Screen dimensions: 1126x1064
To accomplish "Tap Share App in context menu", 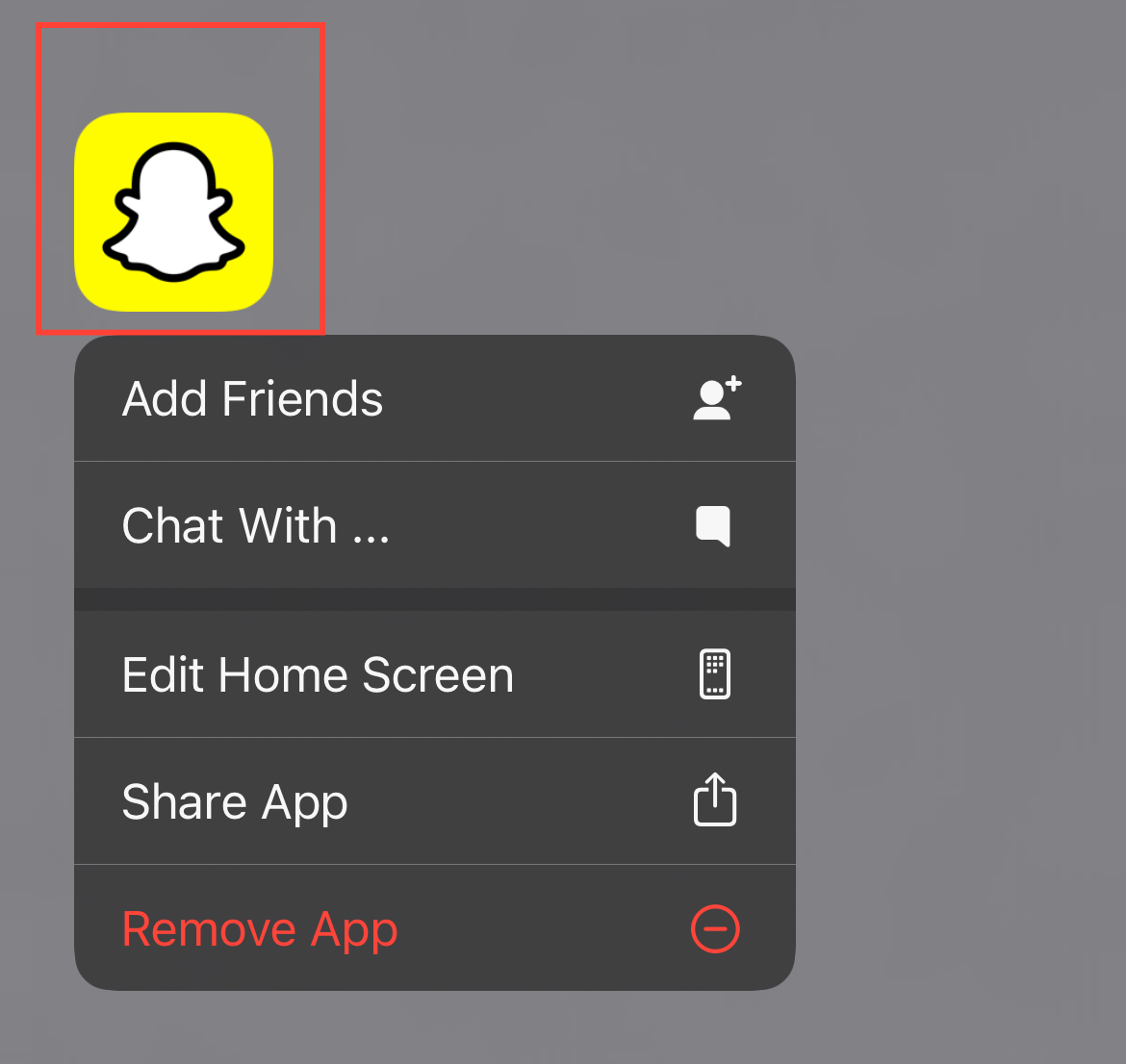I will [433, 801].
